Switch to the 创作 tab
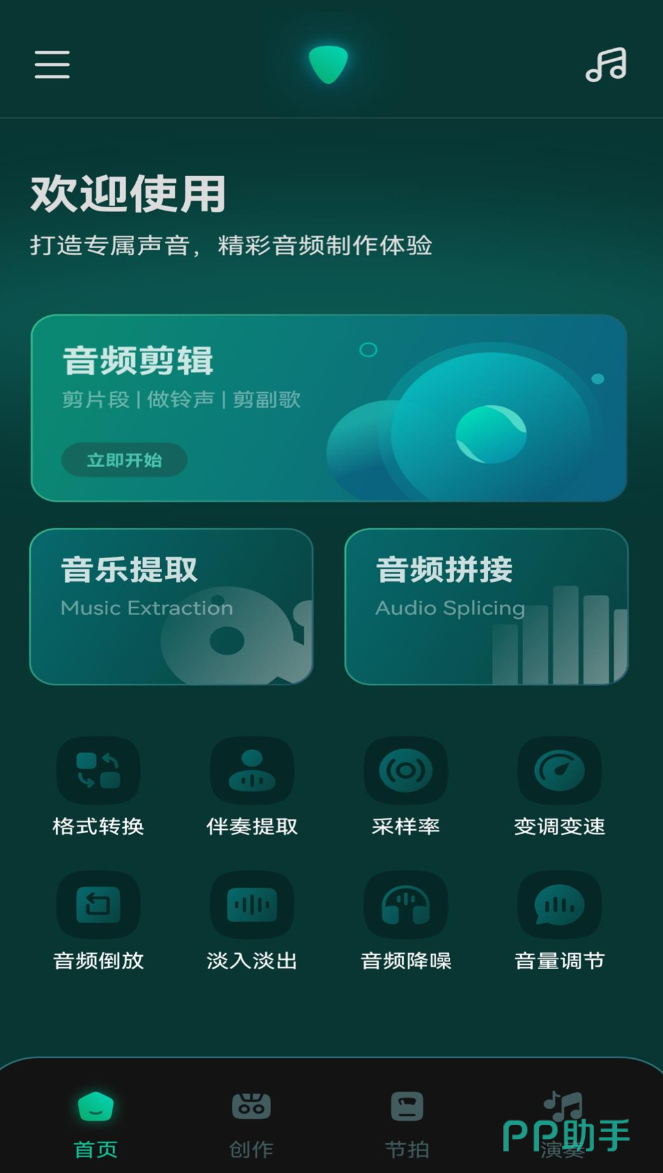Viewport: 663px width, 1173px height. tap(251, 1122)
